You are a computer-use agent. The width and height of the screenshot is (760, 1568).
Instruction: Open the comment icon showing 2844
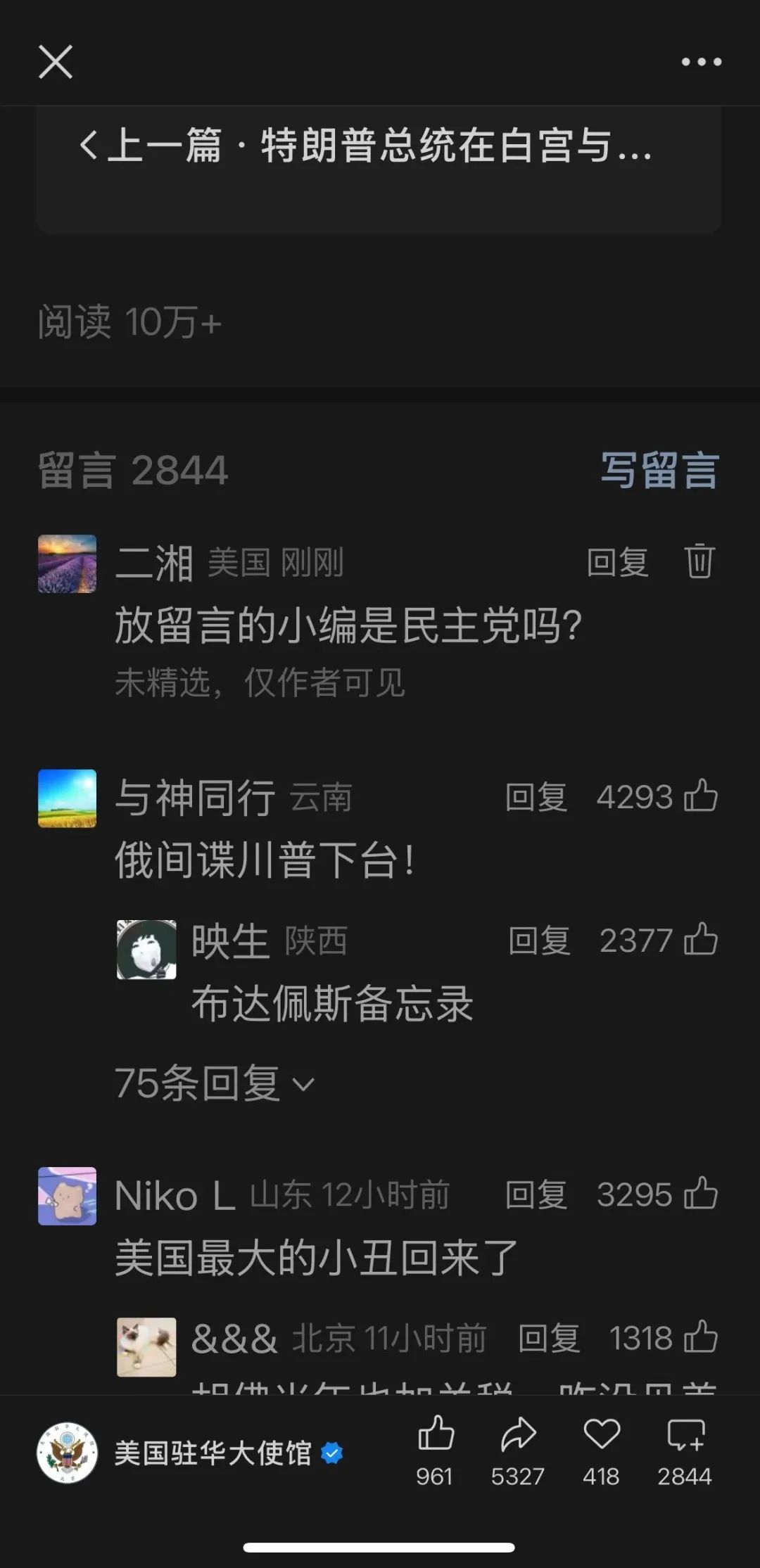pos(685,1435)
